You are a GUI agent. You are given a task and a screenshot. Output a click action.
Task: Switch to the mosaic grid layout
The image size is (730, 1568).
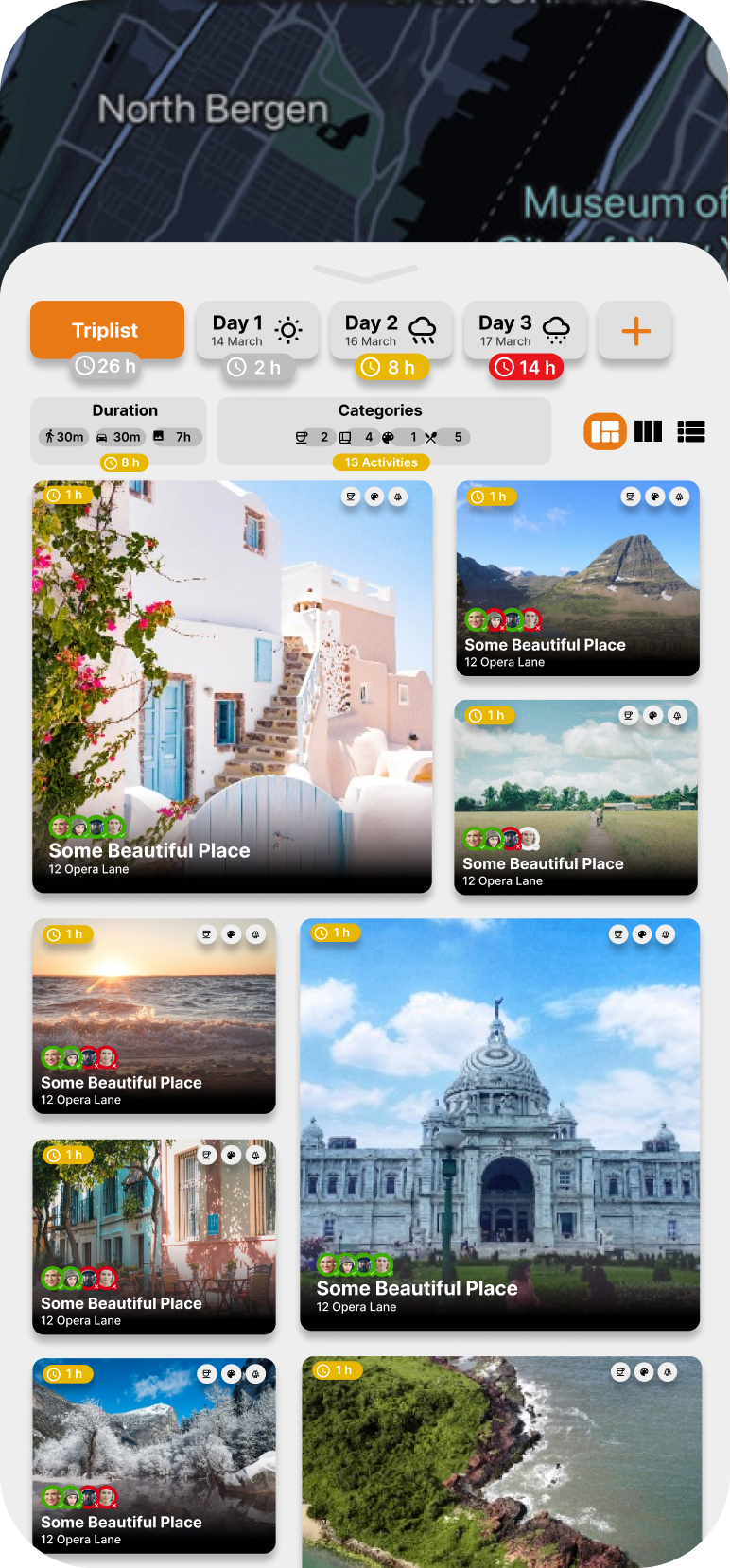[604, 431]
